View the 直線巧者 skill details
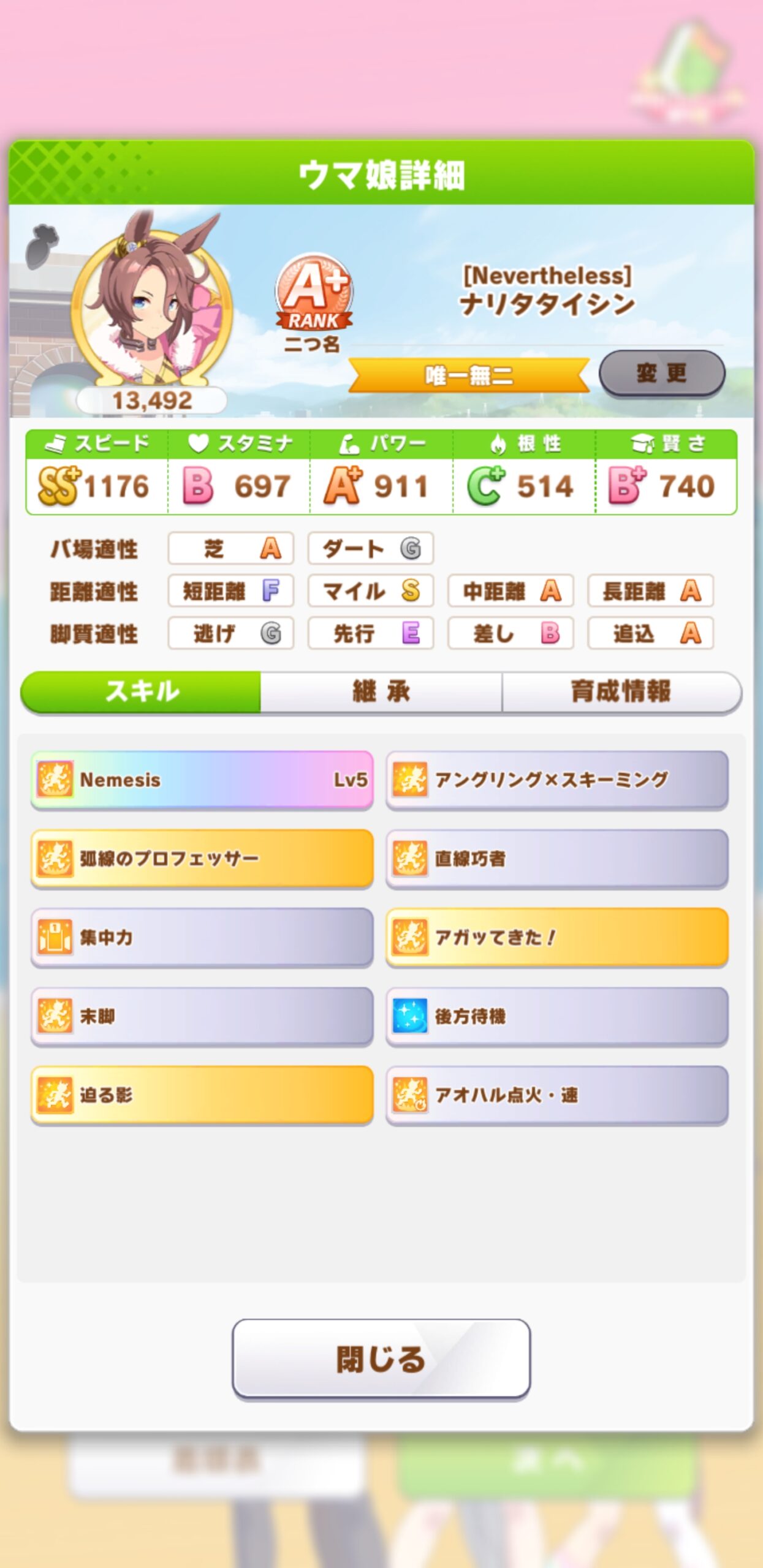This screenshot has height=1568, width=763. (556, 858)
